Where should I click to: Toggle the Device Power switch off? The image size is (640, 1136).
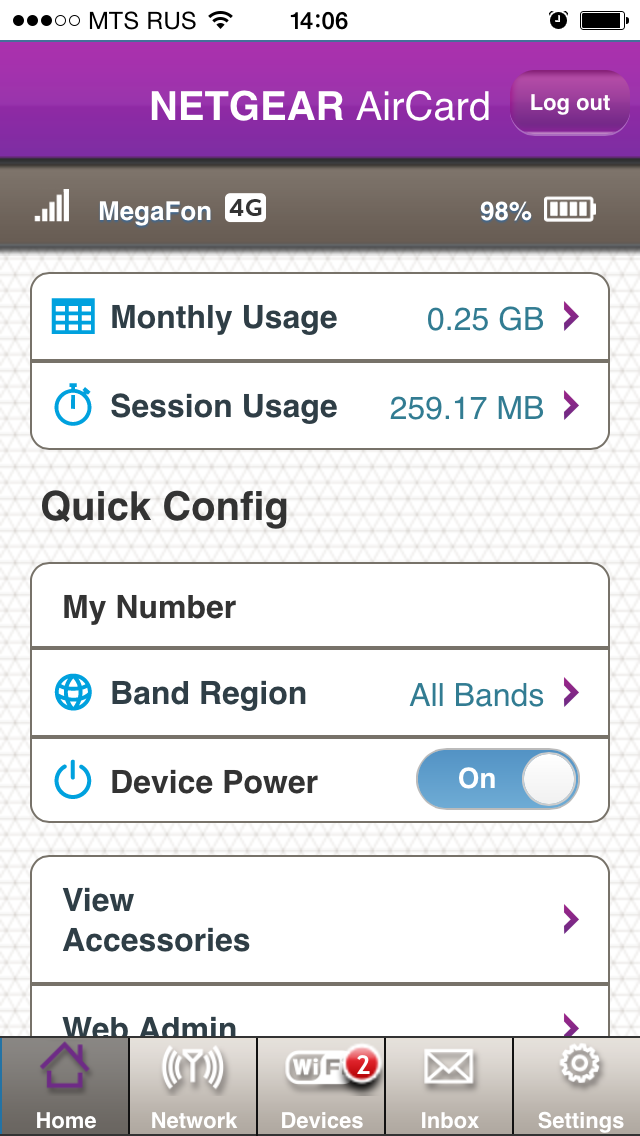point(498,780)
